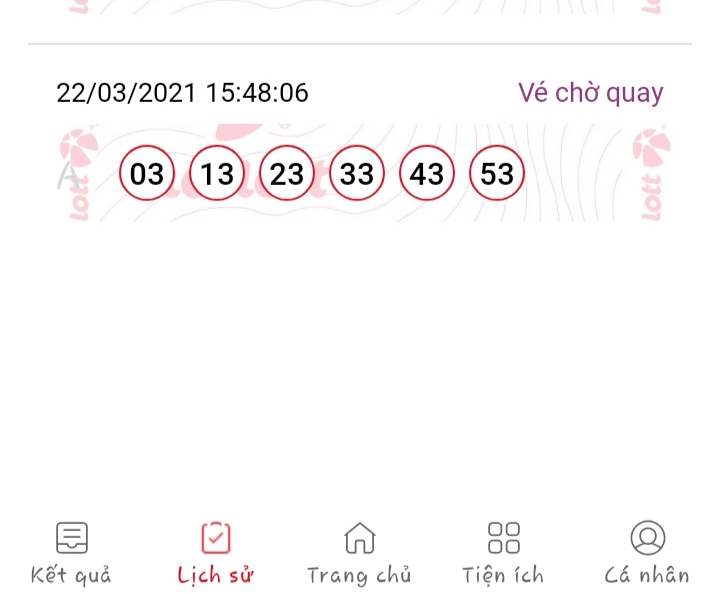The height and width of the screenshot is (594, 720).
Task: Switch to the Cá nhân tab
Action: [647, 552]
